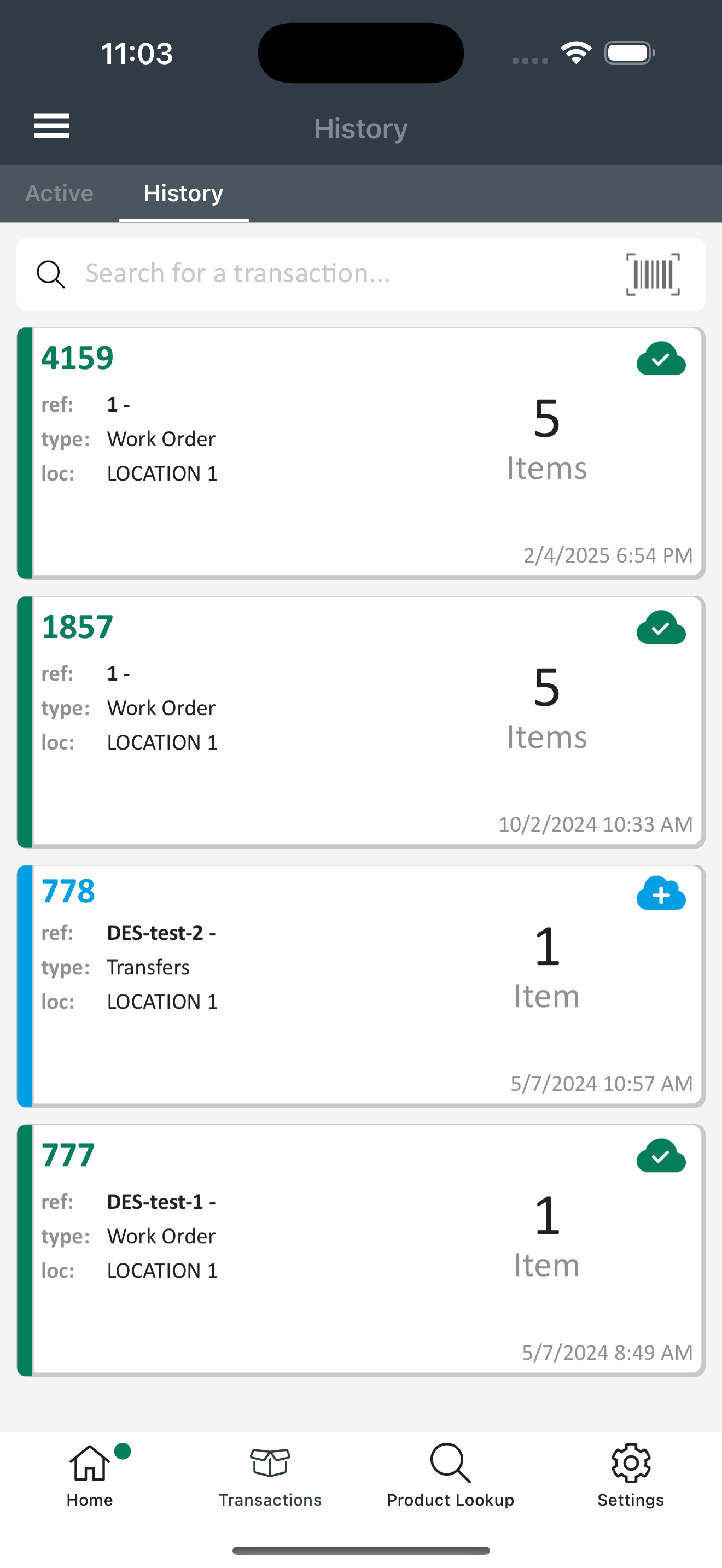Open the barcode scanner icon
The image size is (722, 1568).
[653, 274]
